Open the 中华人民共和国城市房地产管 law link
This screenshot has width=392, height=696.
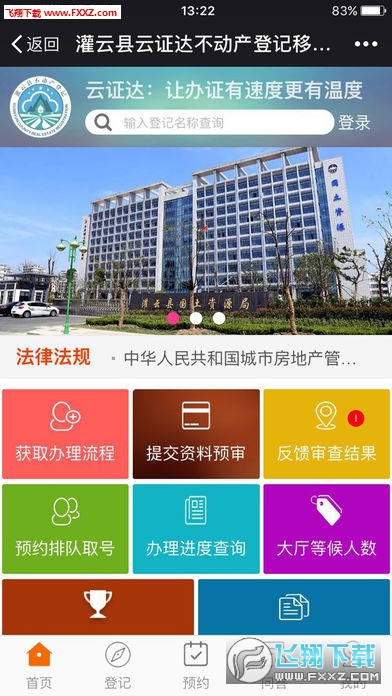[x=240, y=359]
